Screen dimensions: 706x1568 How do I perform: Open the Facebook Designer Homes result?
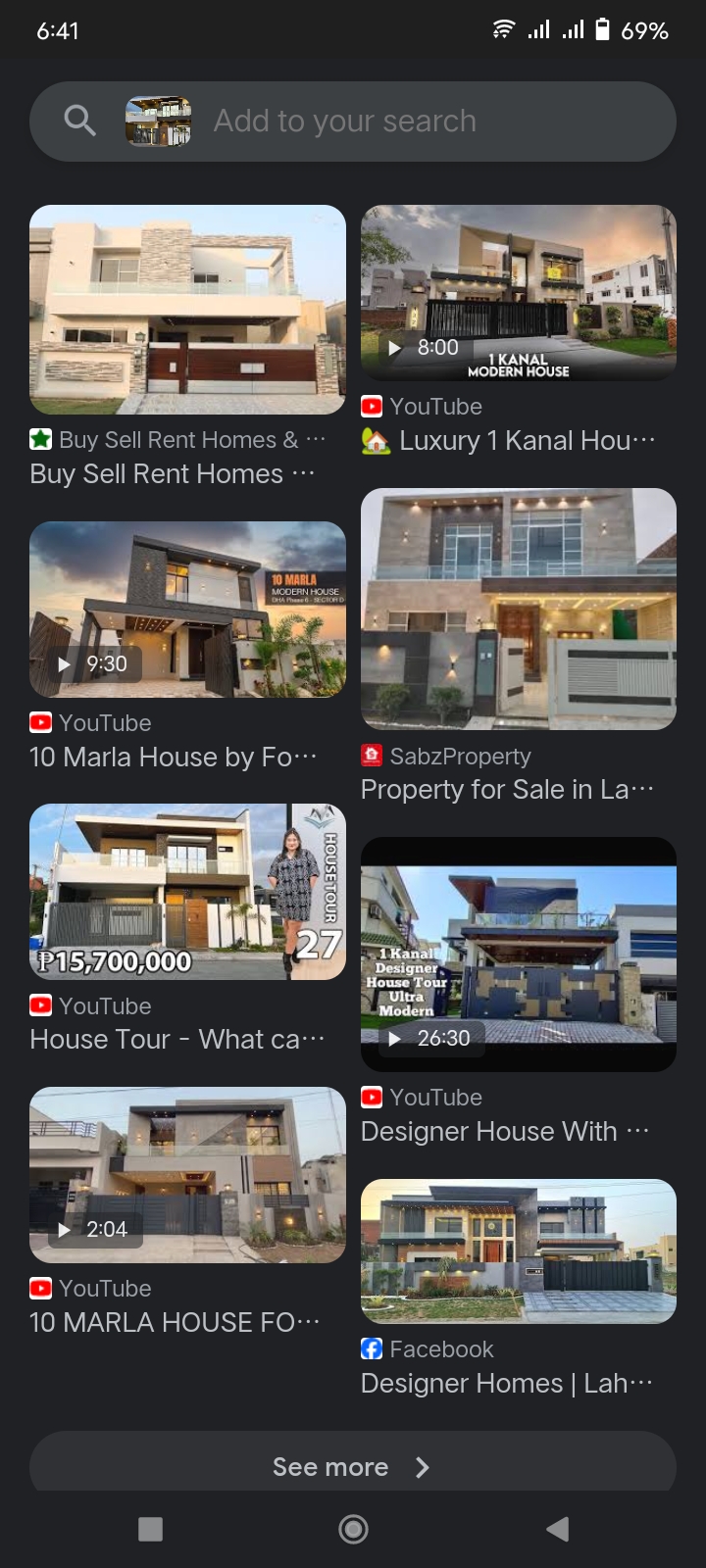(x=518, y=1250)
